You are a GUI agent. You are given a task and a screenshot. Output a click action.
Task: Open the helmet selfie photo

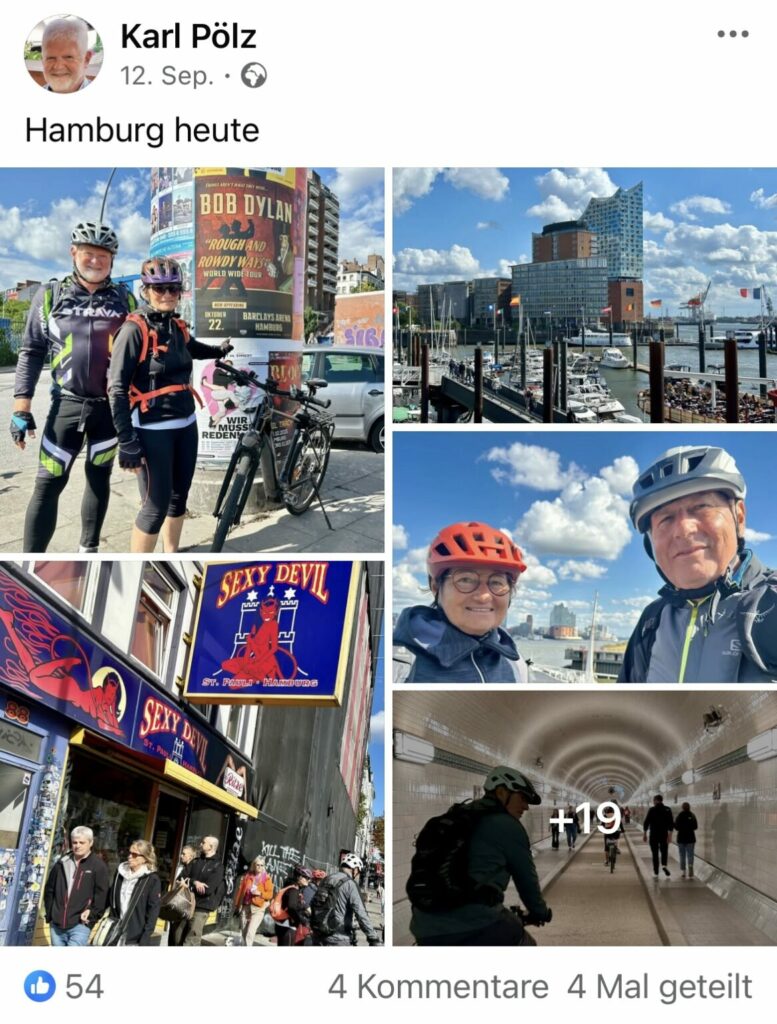point(584,557)
